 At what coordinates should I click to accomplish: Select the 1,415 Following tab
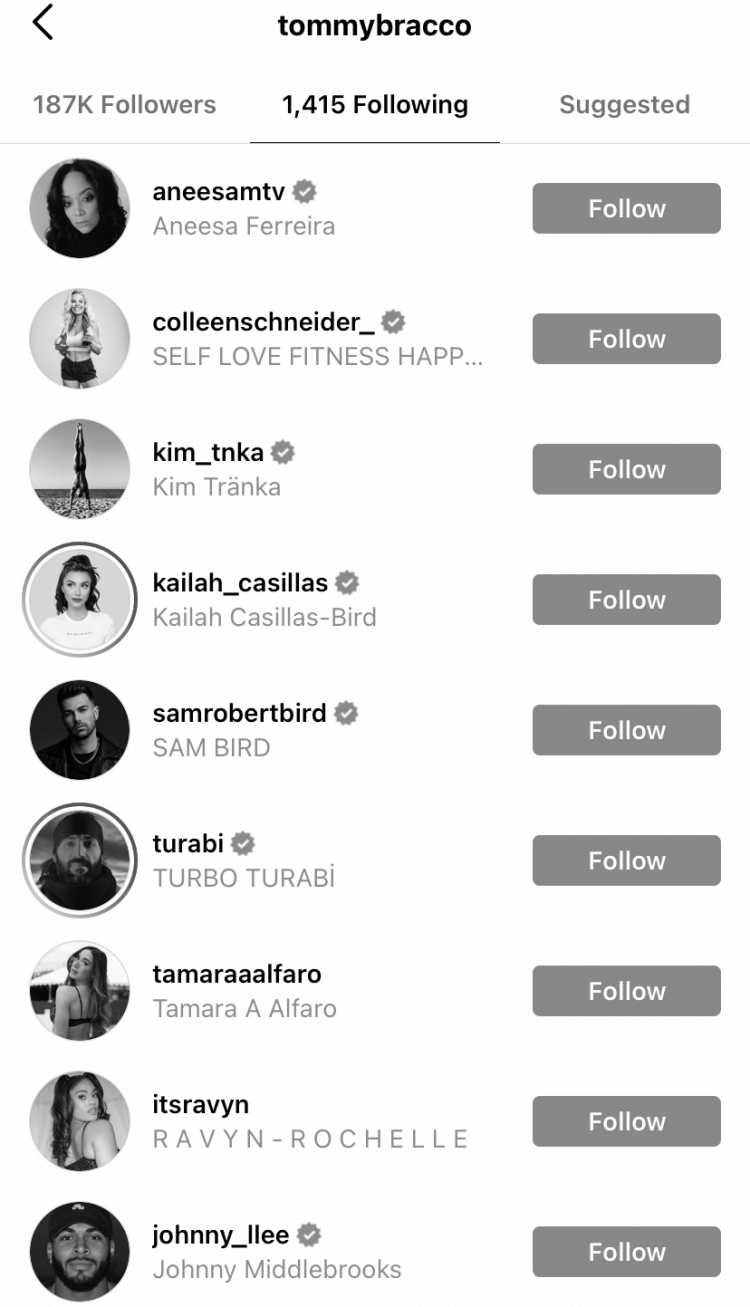(x=375, y=105)
